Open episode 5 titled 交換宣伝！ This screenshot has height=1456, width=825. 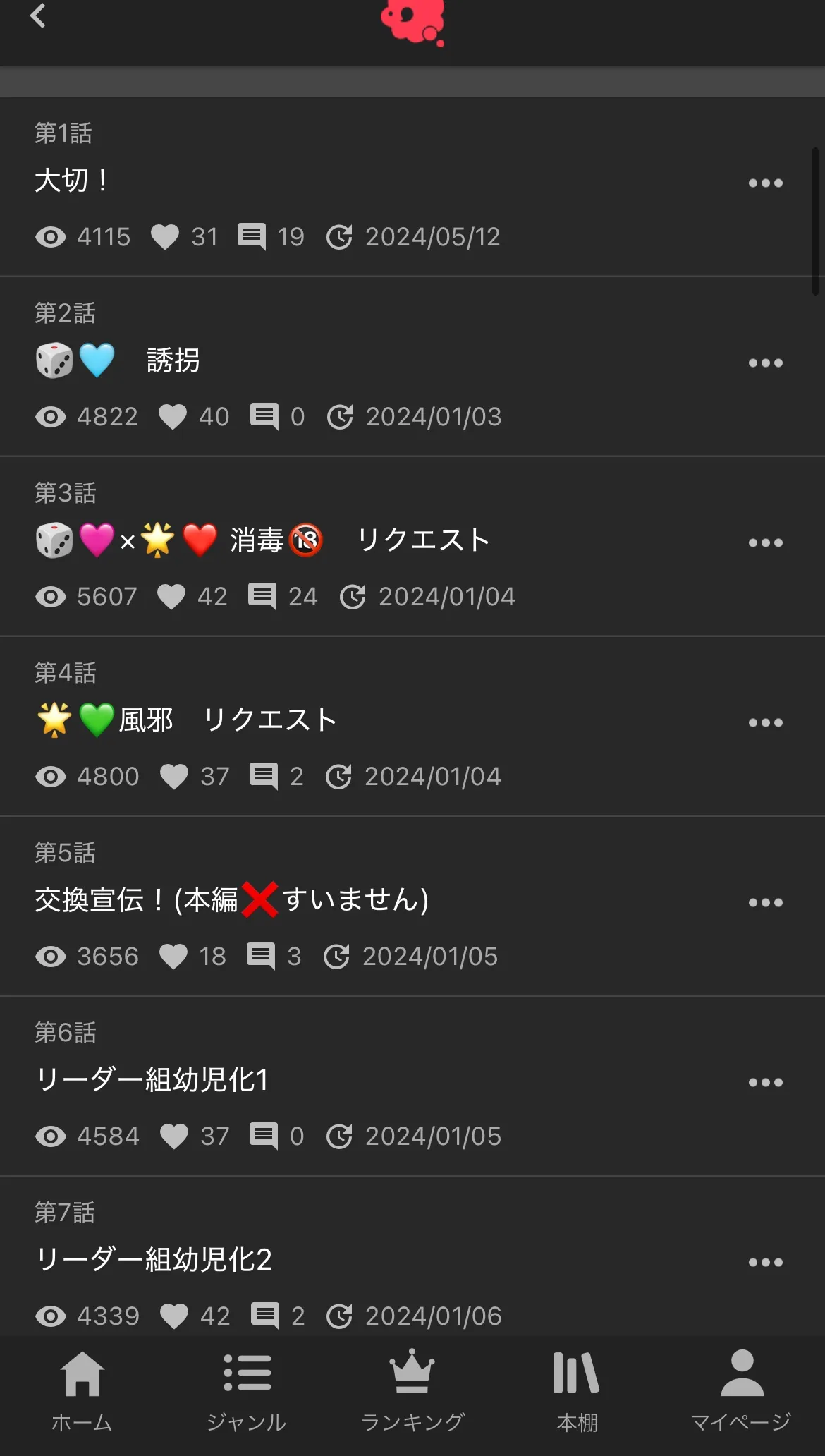click(231, 900)
